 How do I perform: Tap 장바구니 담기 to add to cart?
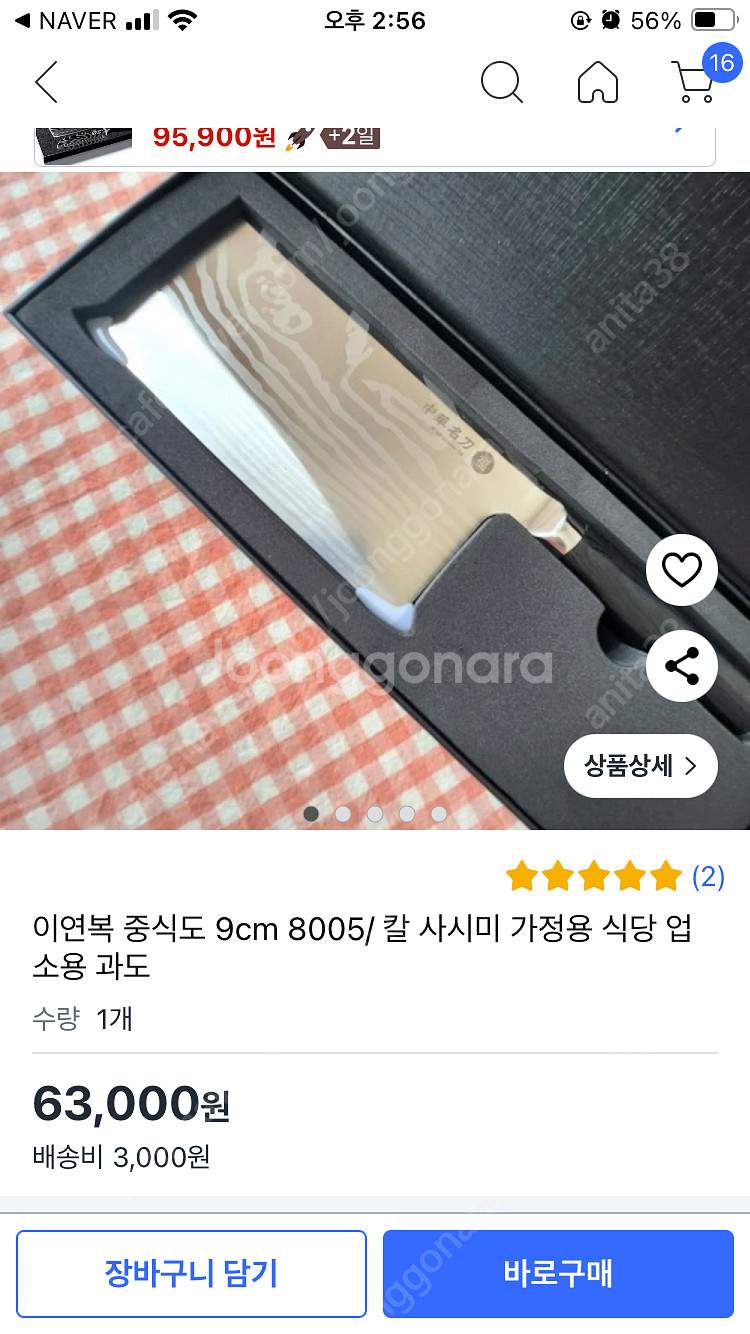[x=191, y=1273]
